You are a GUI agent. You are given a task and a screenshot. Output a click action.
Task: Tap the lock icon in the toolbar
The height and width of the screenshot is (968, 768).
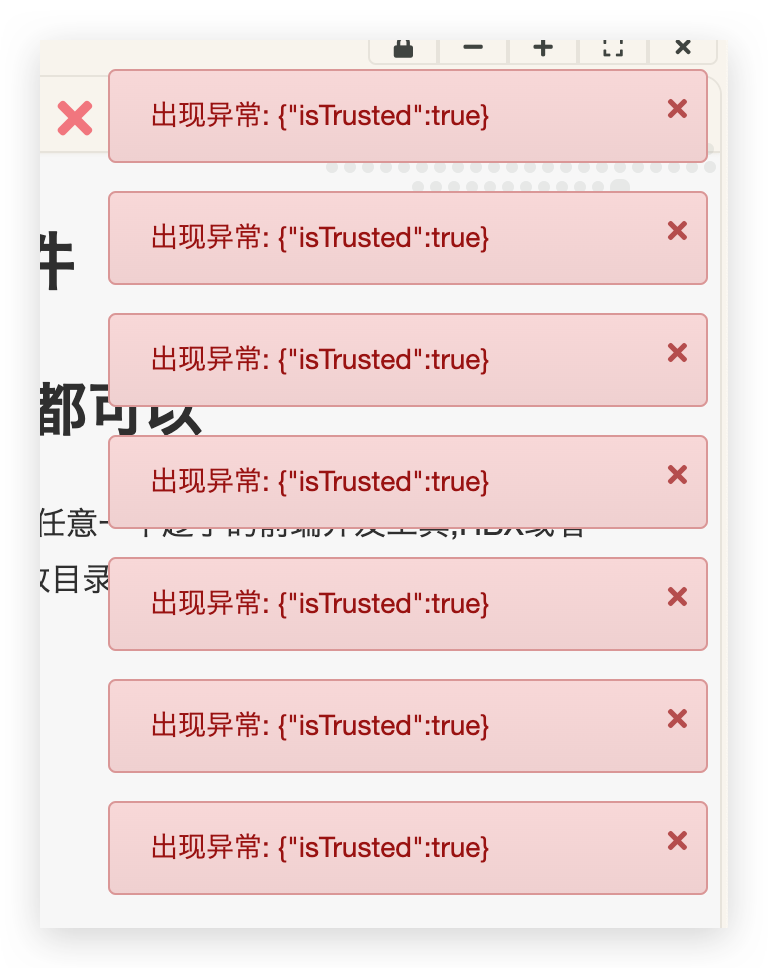[x=403, y=49]
